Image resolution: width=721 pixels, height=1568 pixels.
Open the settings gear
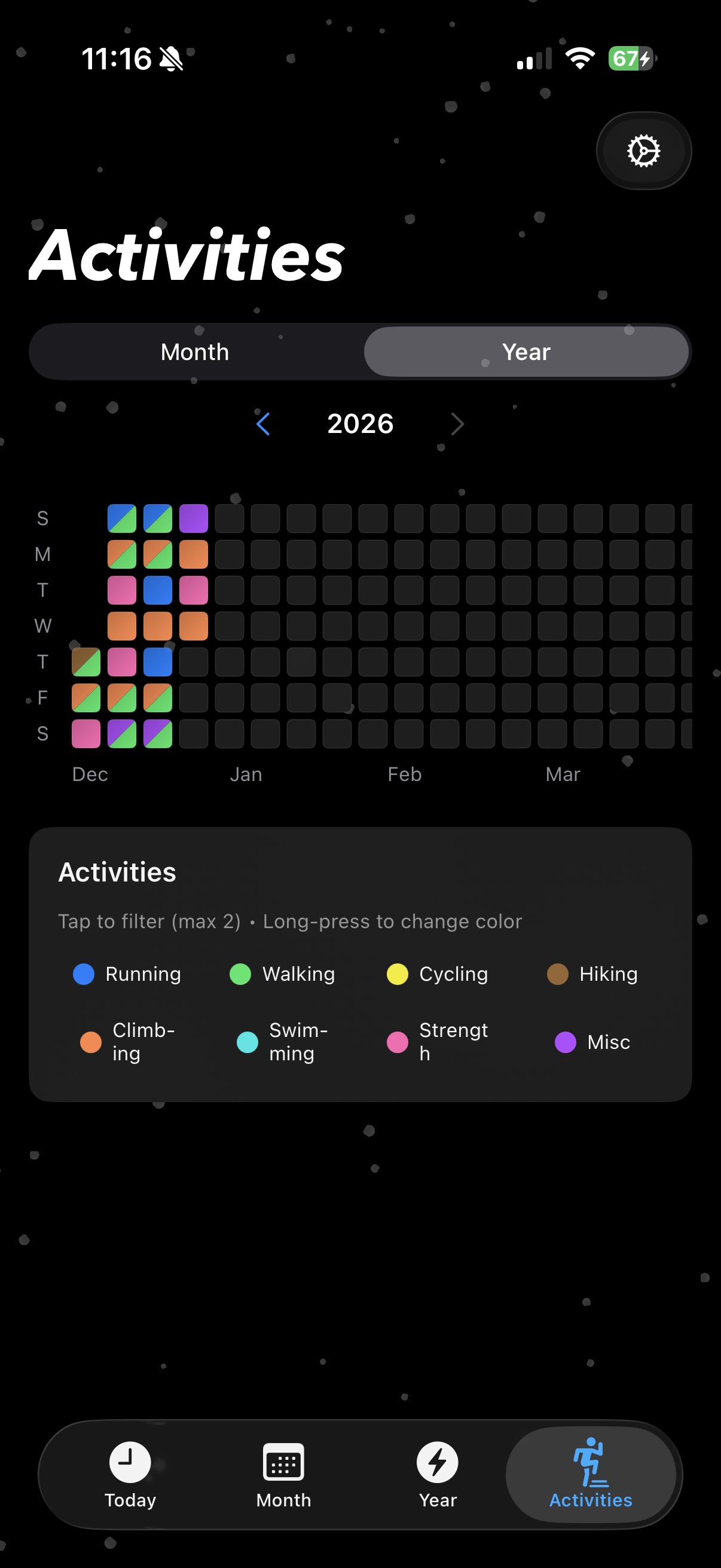coord(643,150)
